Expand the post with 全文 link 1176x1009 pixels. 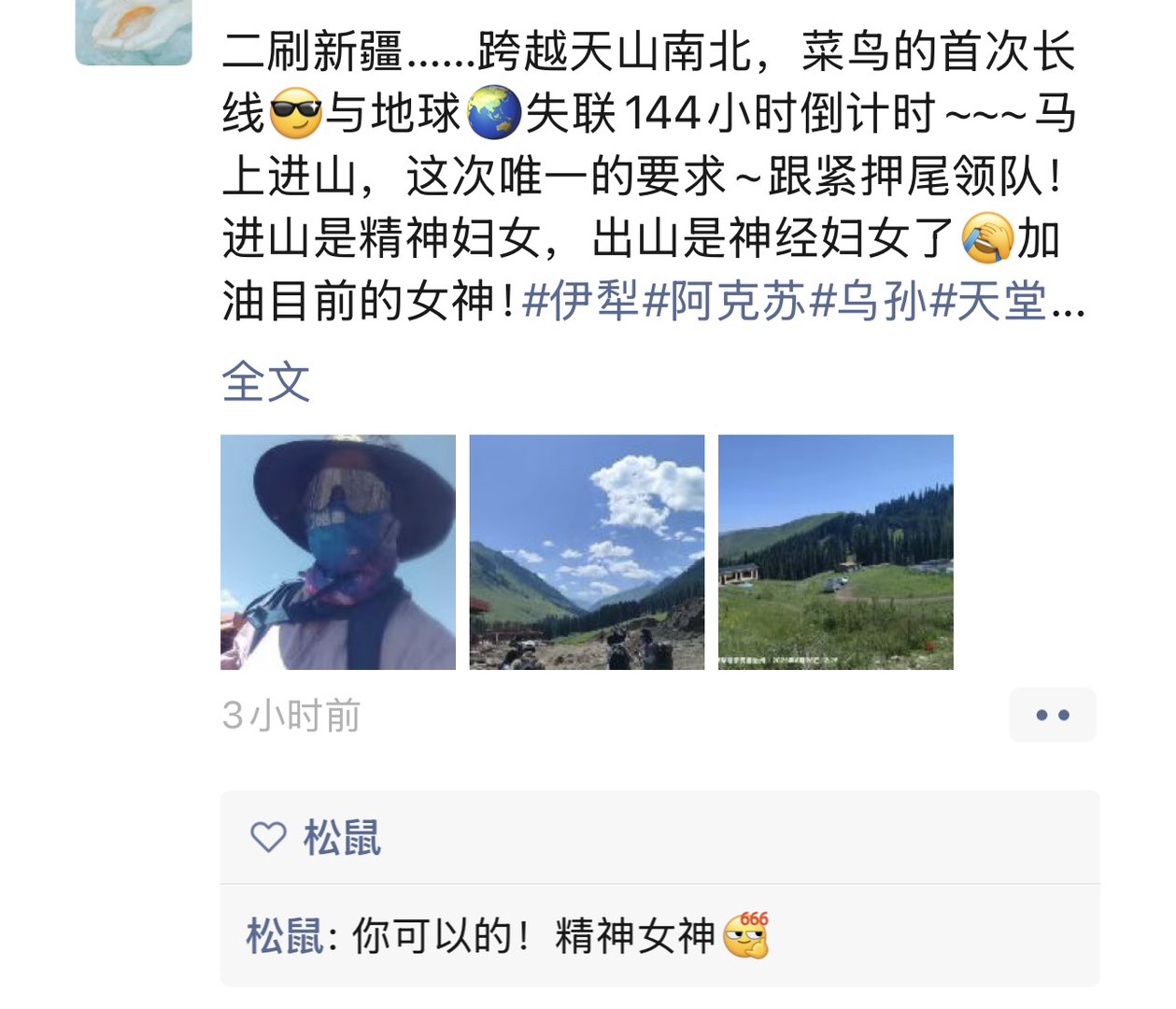[265, 381]
